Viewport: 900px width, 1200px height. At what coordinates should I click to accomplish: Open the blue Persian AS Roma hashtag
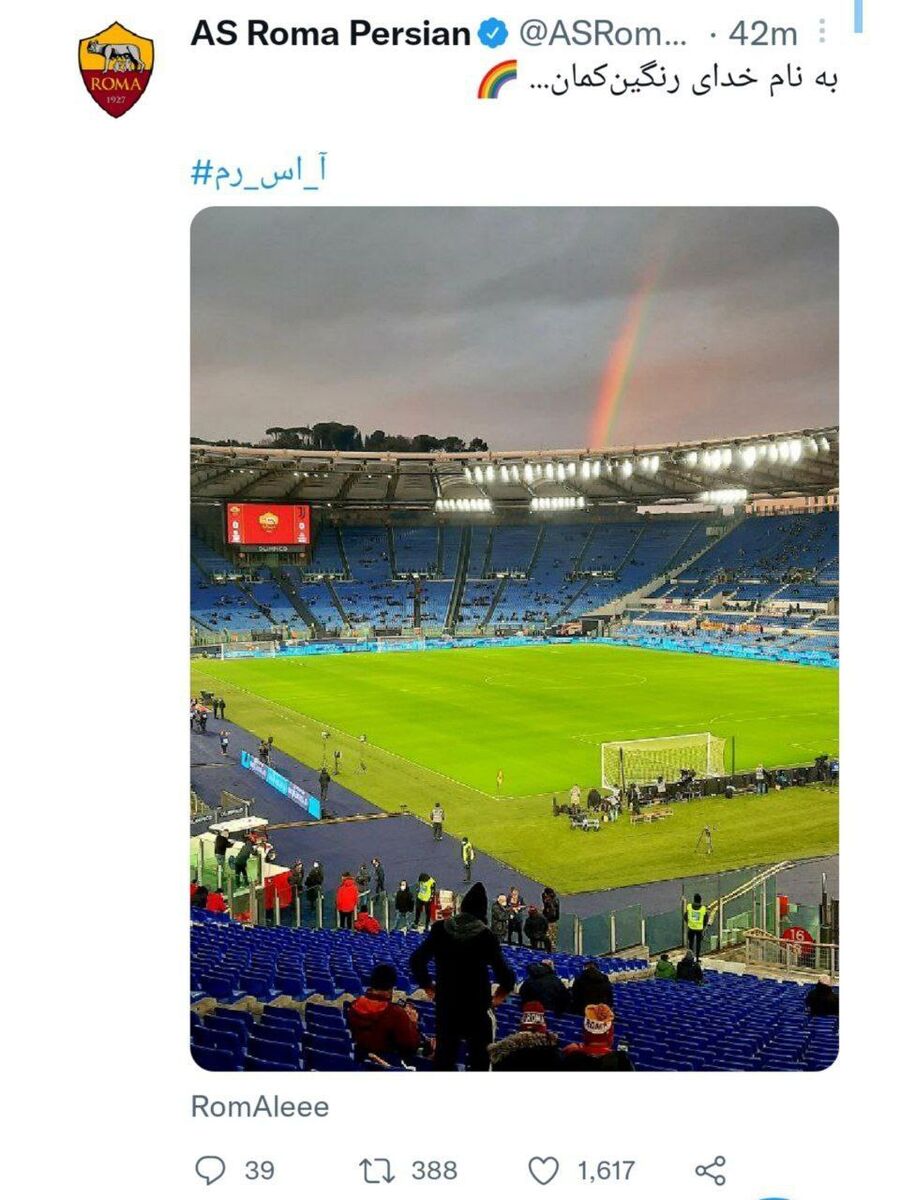tap(259, 172)
